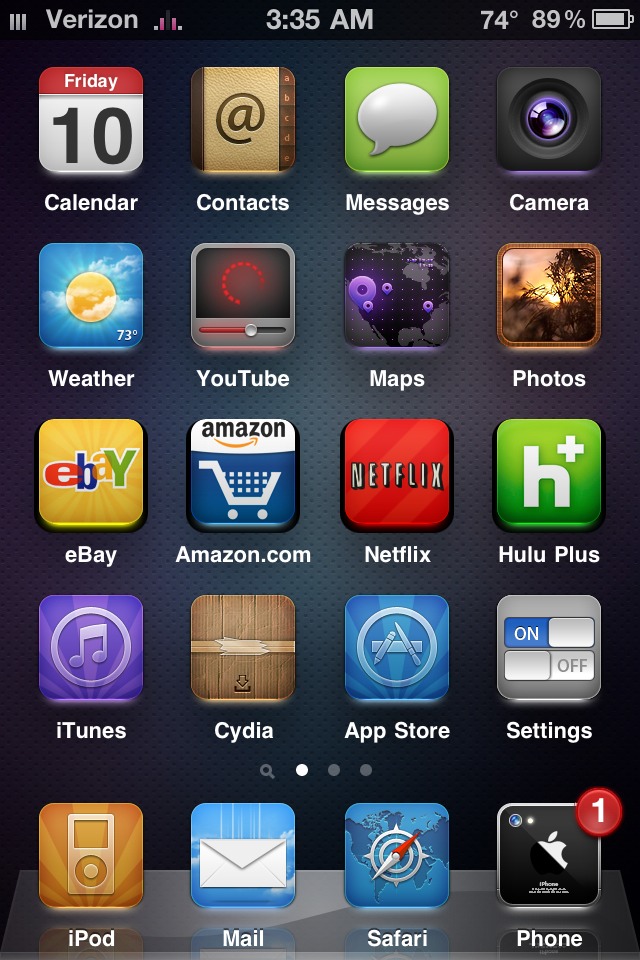Open Messages
This screenshot has width=640, height=960.
coord(397,119)
